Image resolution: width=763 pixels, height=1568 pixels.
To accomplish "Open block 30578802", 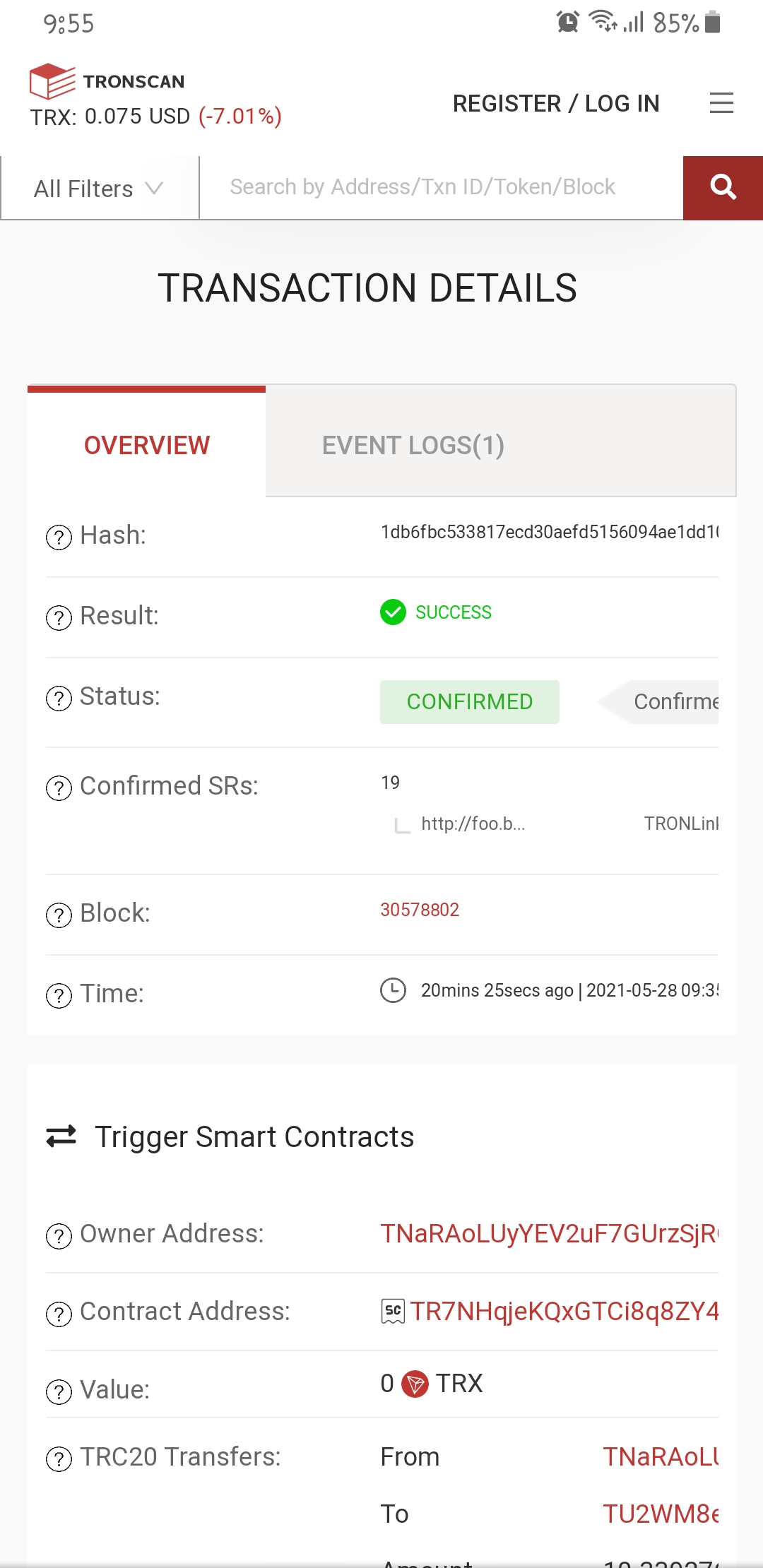I will 420,910.
